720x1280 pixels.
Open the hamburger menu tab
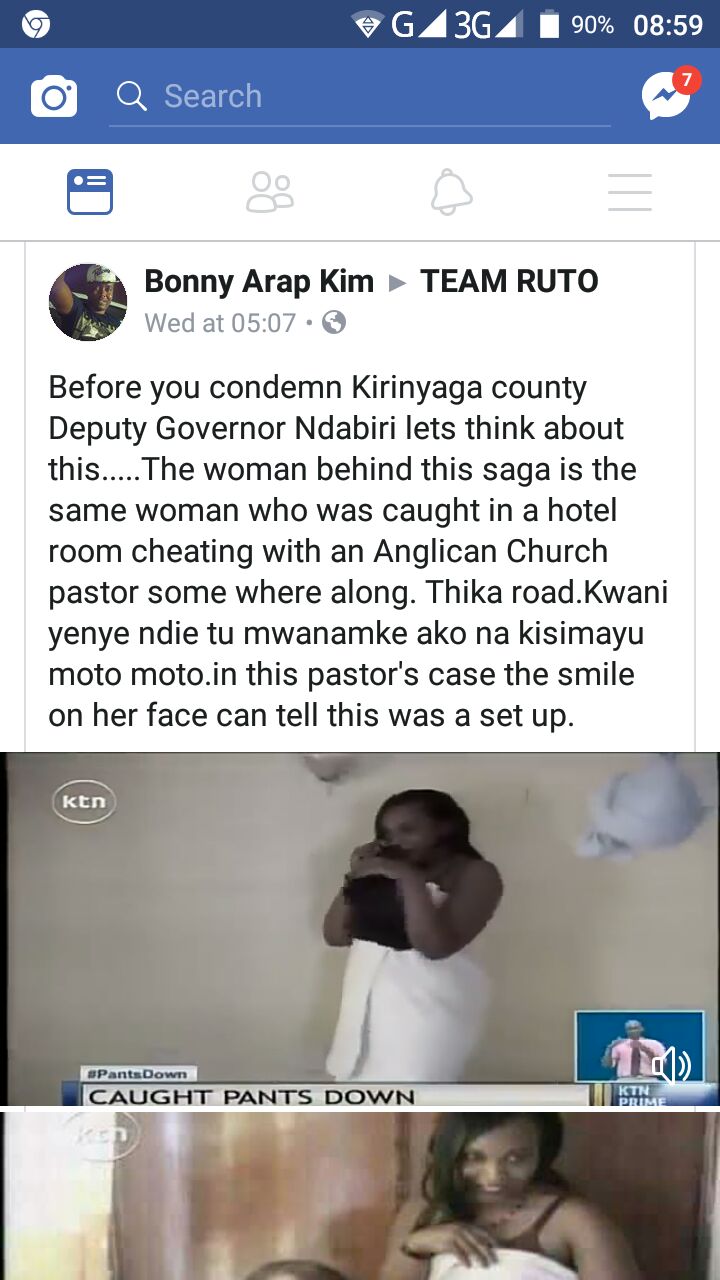pos(630,192)
